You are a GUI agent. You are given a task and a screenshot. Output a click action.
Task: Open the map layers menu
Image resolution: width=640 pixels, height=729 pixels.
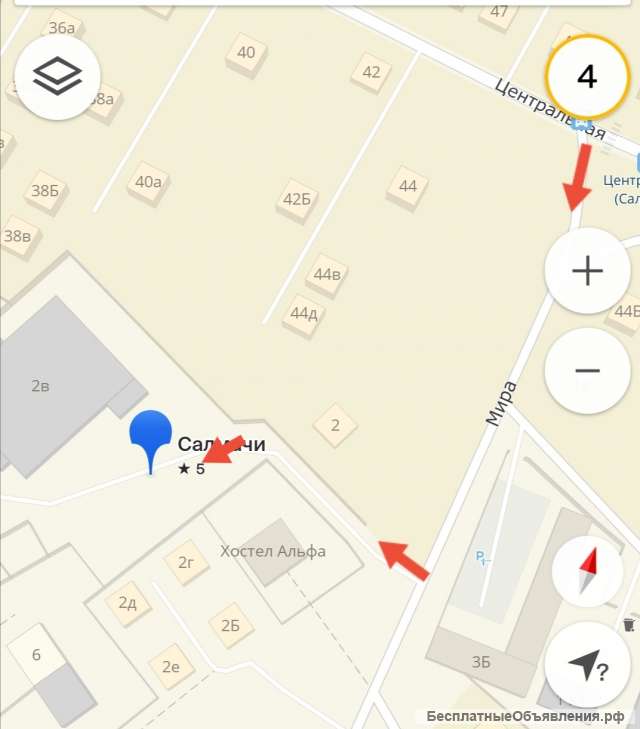pos(58,77)
